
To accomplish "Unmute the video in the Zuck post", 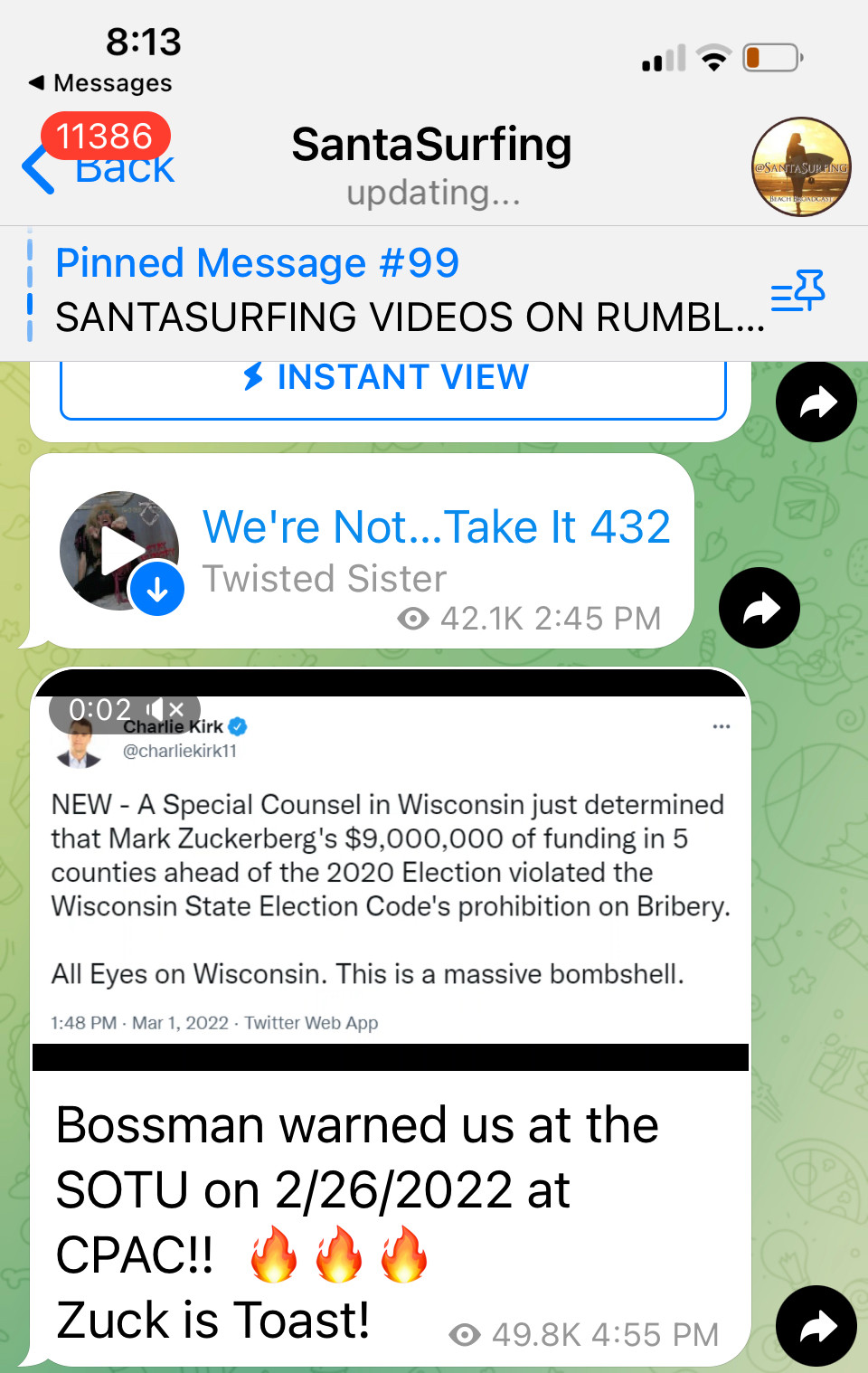I will (x=167, y=710).
